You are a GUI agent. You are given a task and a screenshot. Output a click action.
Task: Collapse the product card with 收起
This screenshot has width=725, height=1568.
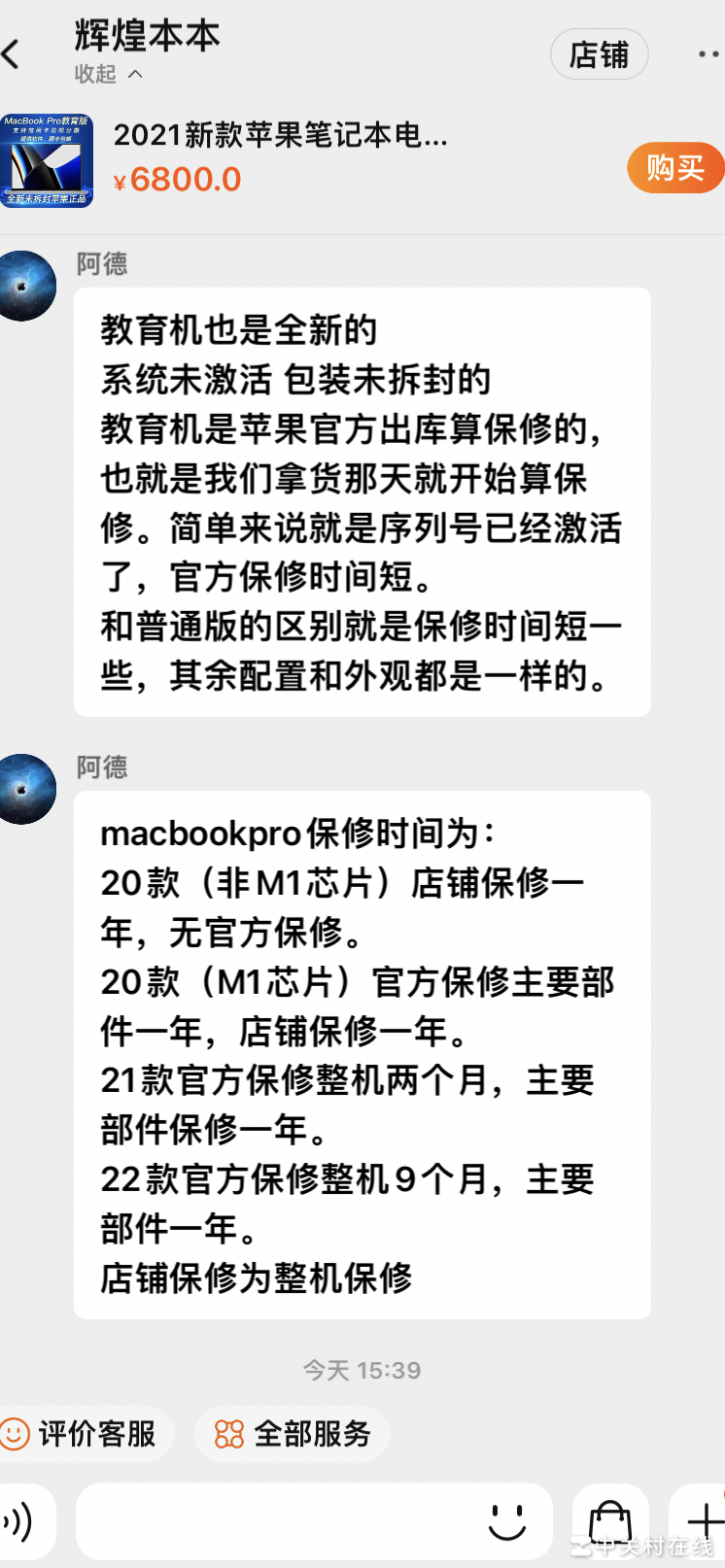(x=108, y=75)
